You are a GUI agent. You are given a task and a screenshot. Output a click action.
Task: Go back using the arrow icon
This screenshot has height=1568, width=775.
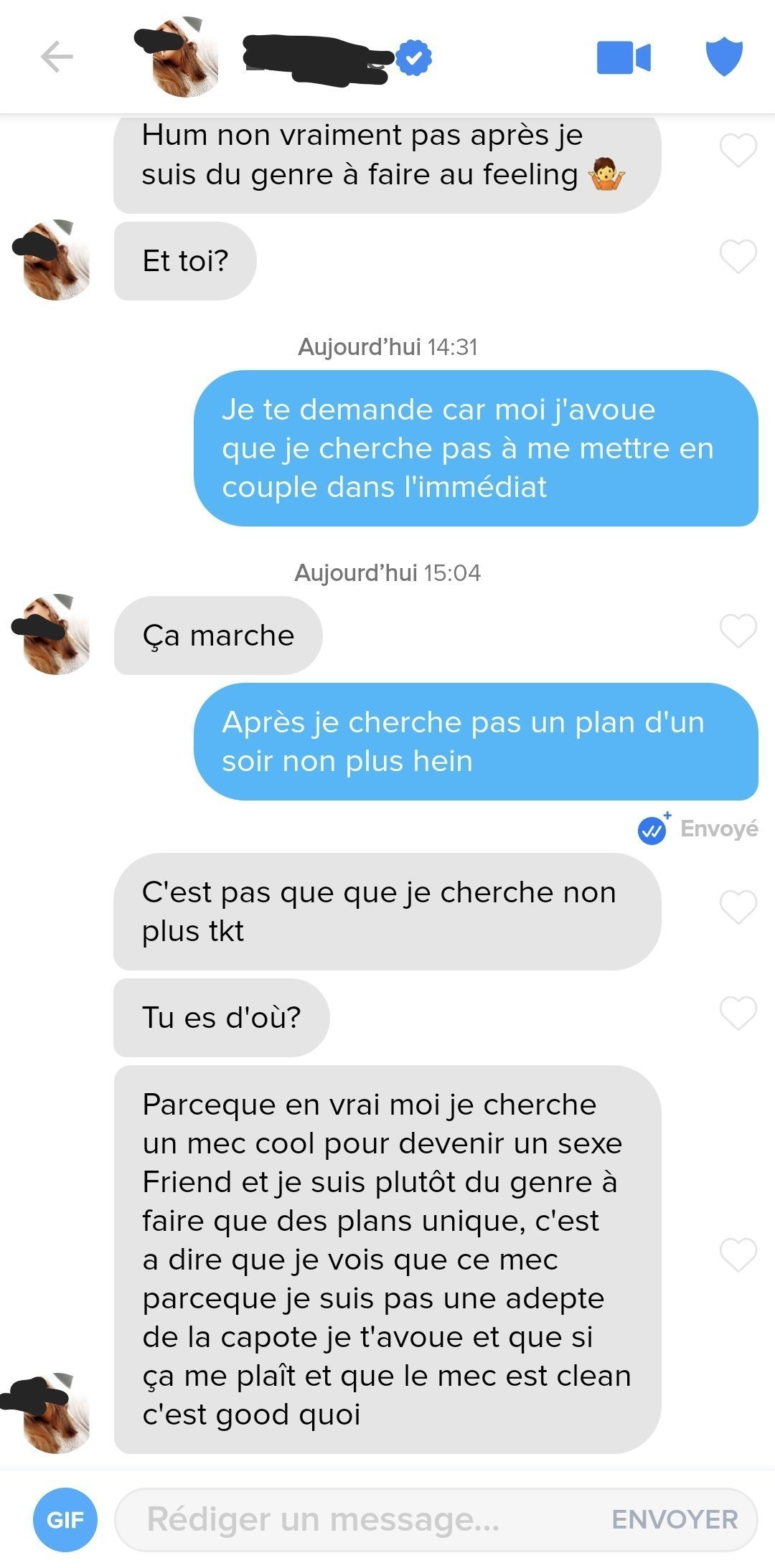point(57,57)
